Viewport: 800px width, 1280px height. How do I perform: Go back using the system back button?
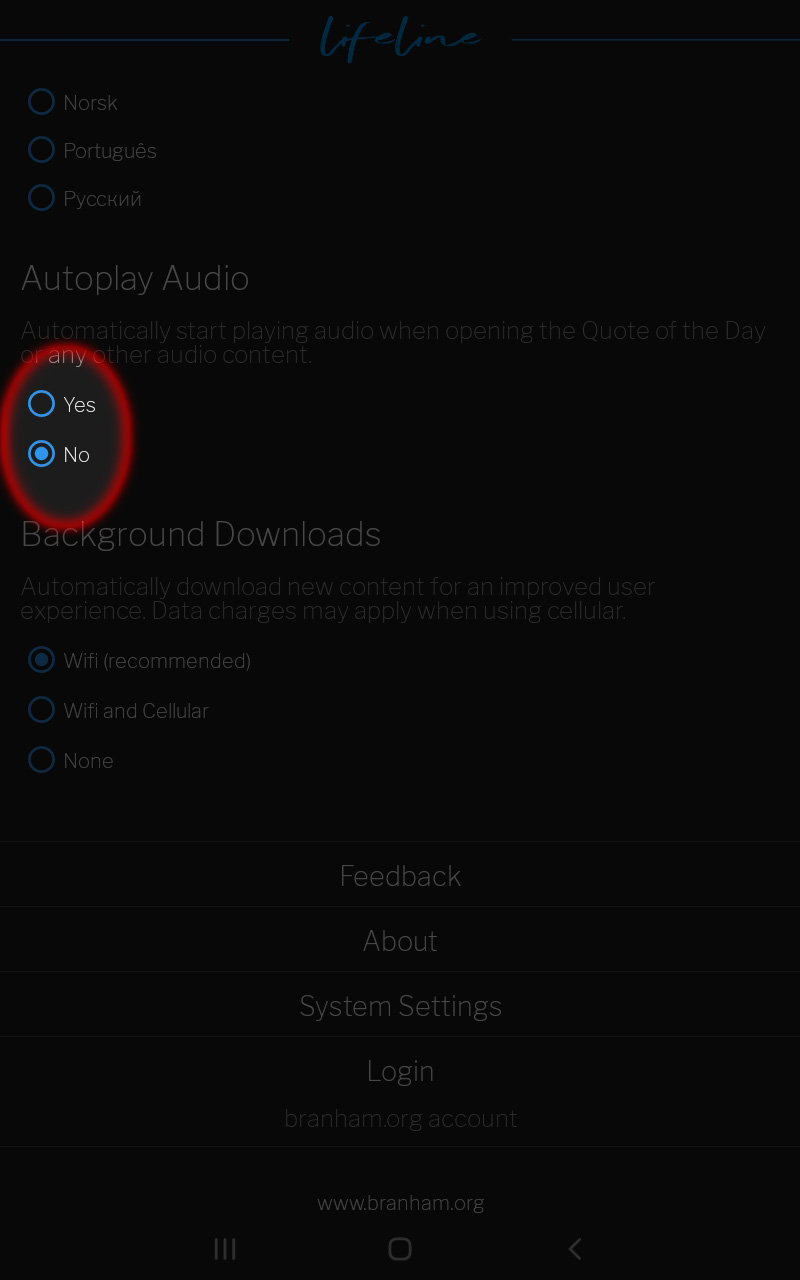575,1248
